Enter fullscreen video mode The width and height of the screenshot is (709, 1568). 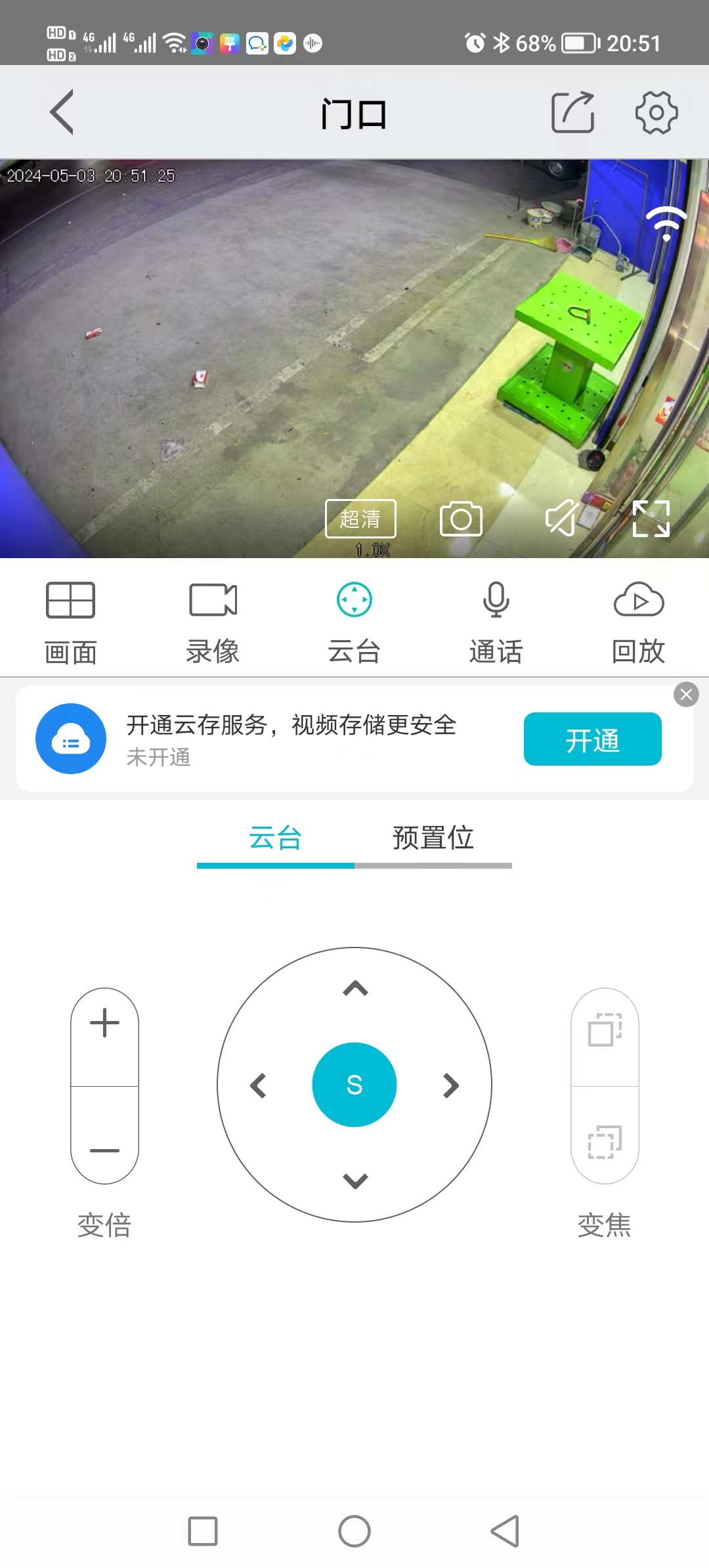coord(651,519)
